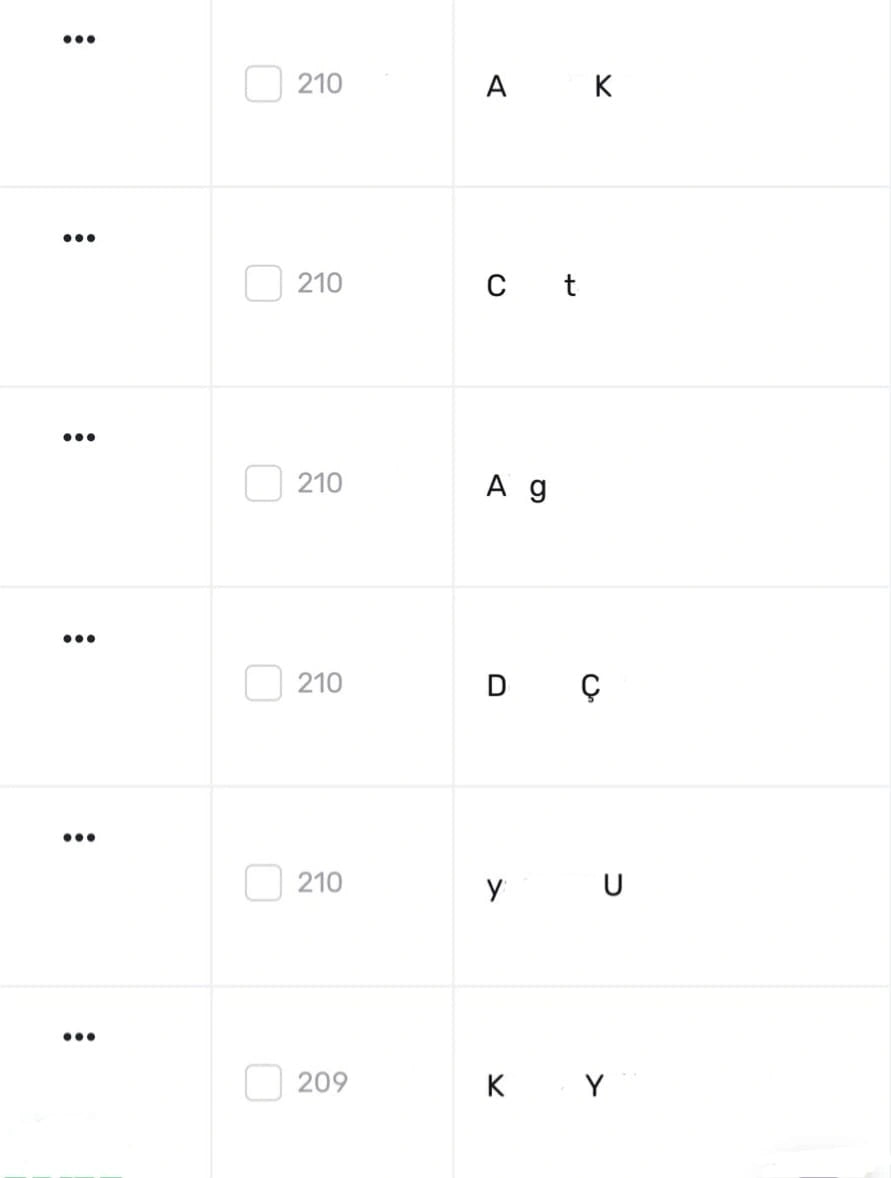The image size is (891, 1178).
Task: Tap the three dots for row D Ç
Action: (78, 638)
